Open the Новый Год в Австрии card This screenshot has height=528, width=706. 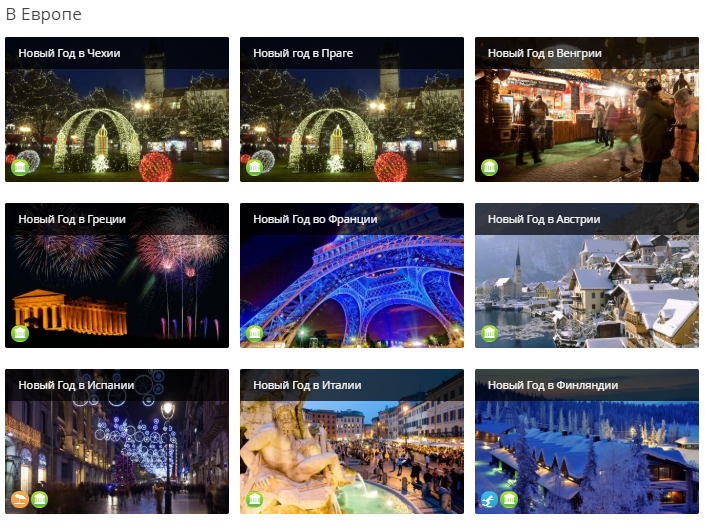pos(587,276)
